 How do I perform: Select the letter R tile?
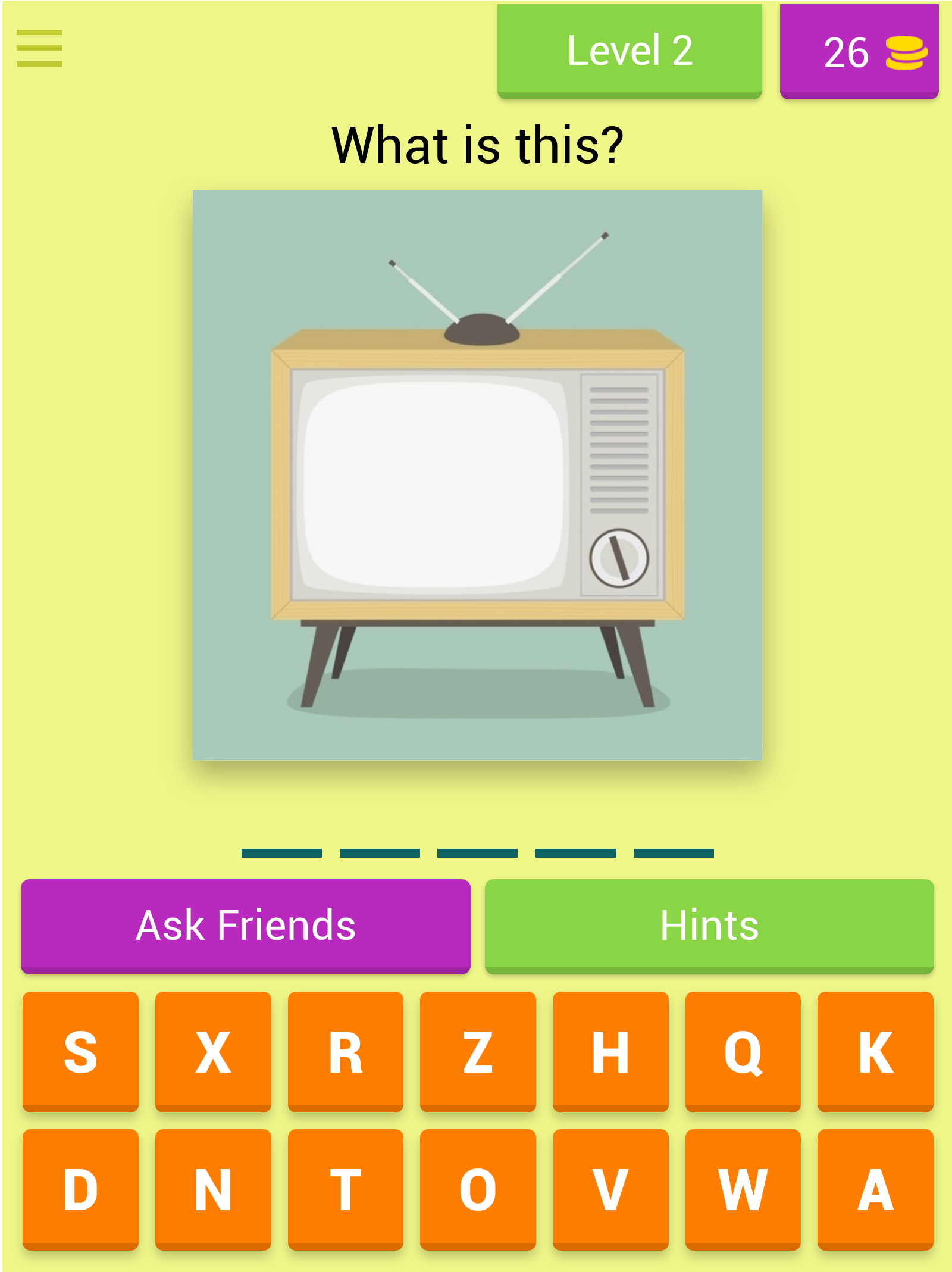coord(346,1050)
